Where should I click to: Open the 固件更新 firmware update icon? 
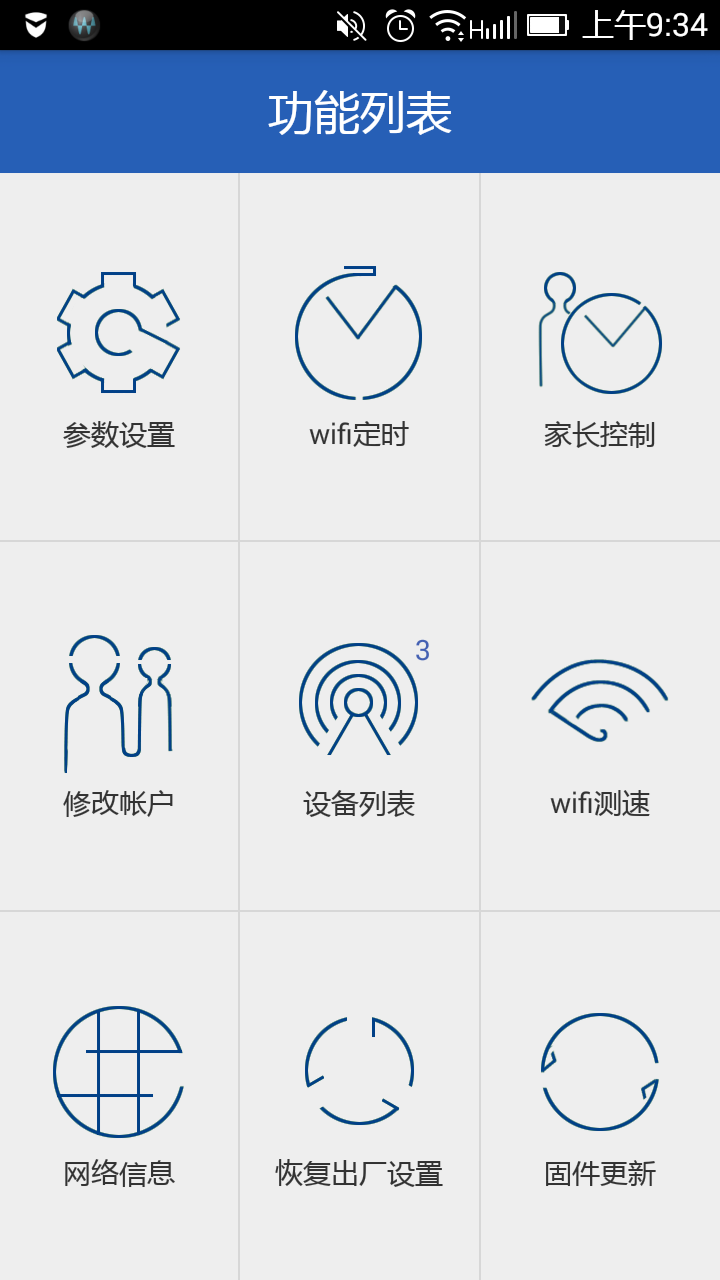(600, 1070)
